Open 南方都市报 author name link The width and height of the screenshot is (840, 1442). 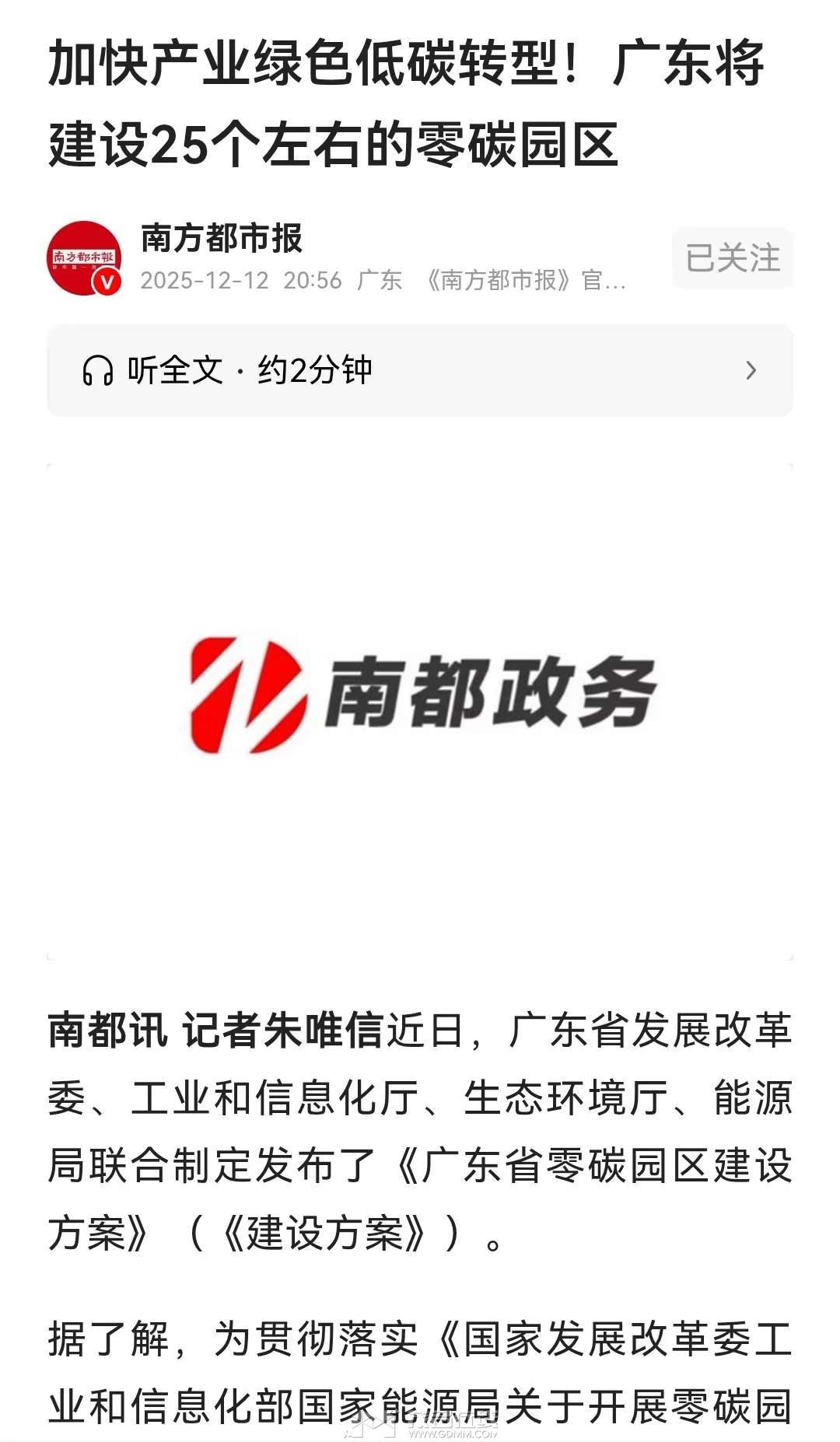click(x=222, y=238)
